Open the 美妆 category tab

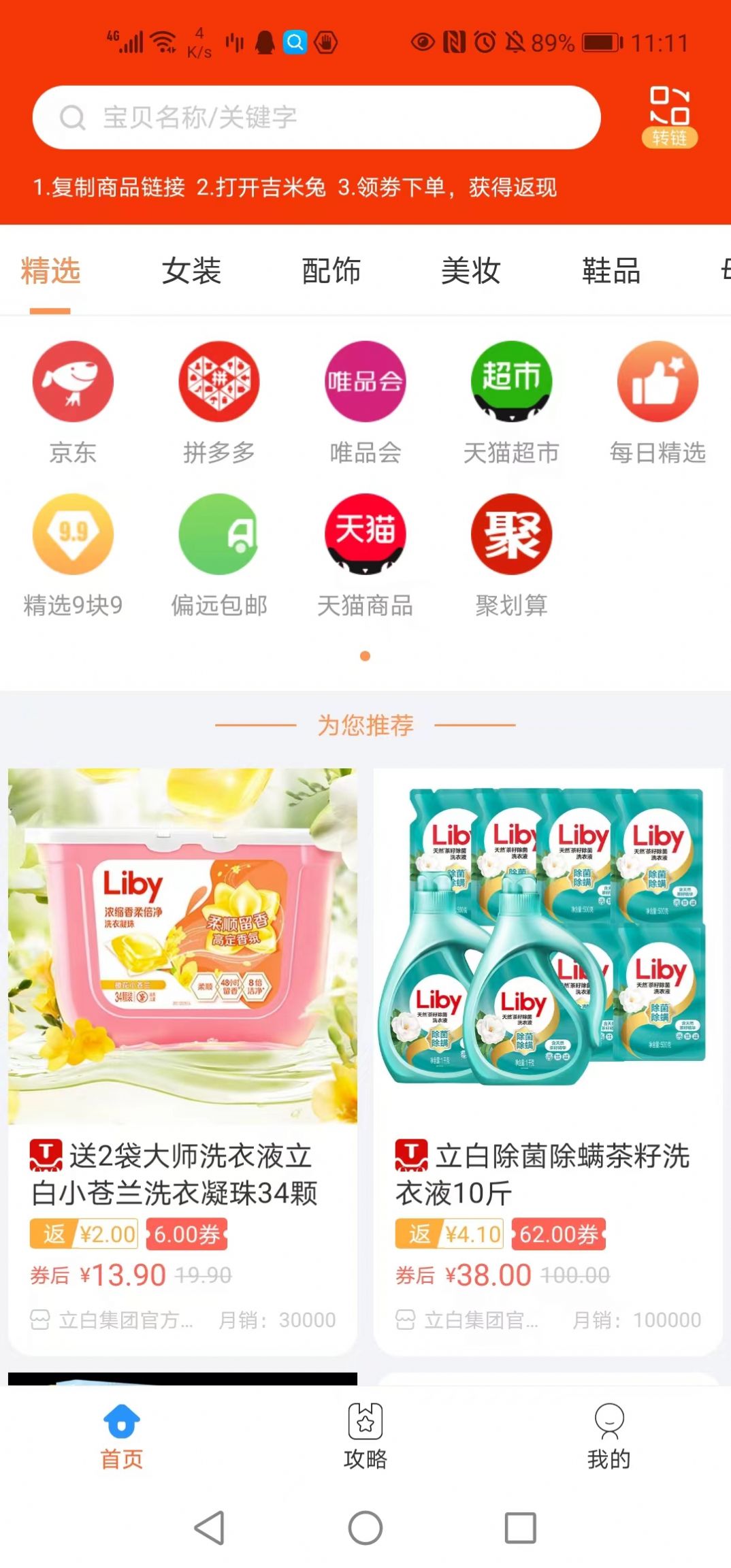tap(471, 271)
